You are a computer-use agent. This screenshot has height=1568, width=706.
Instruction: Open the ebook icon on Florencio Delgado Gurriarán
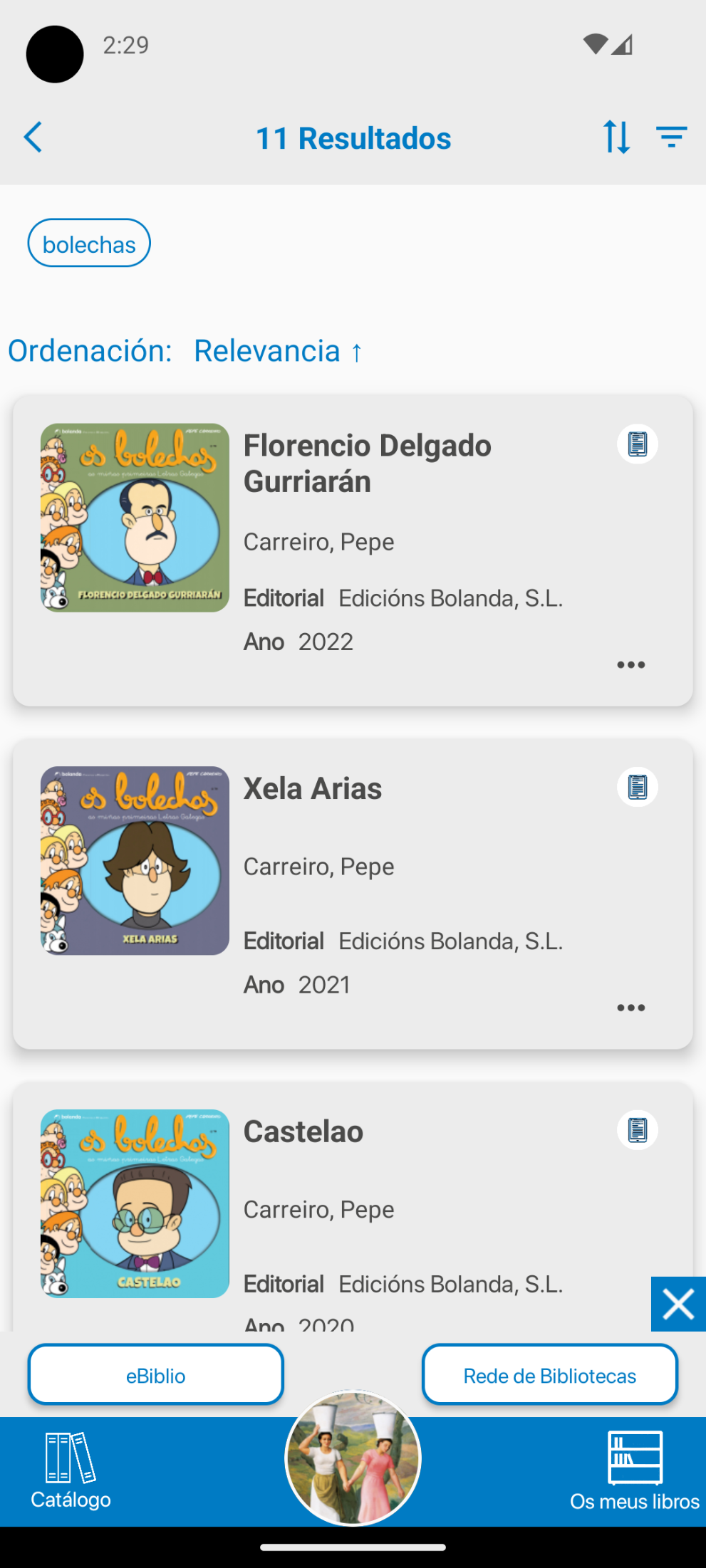(637, 444)
